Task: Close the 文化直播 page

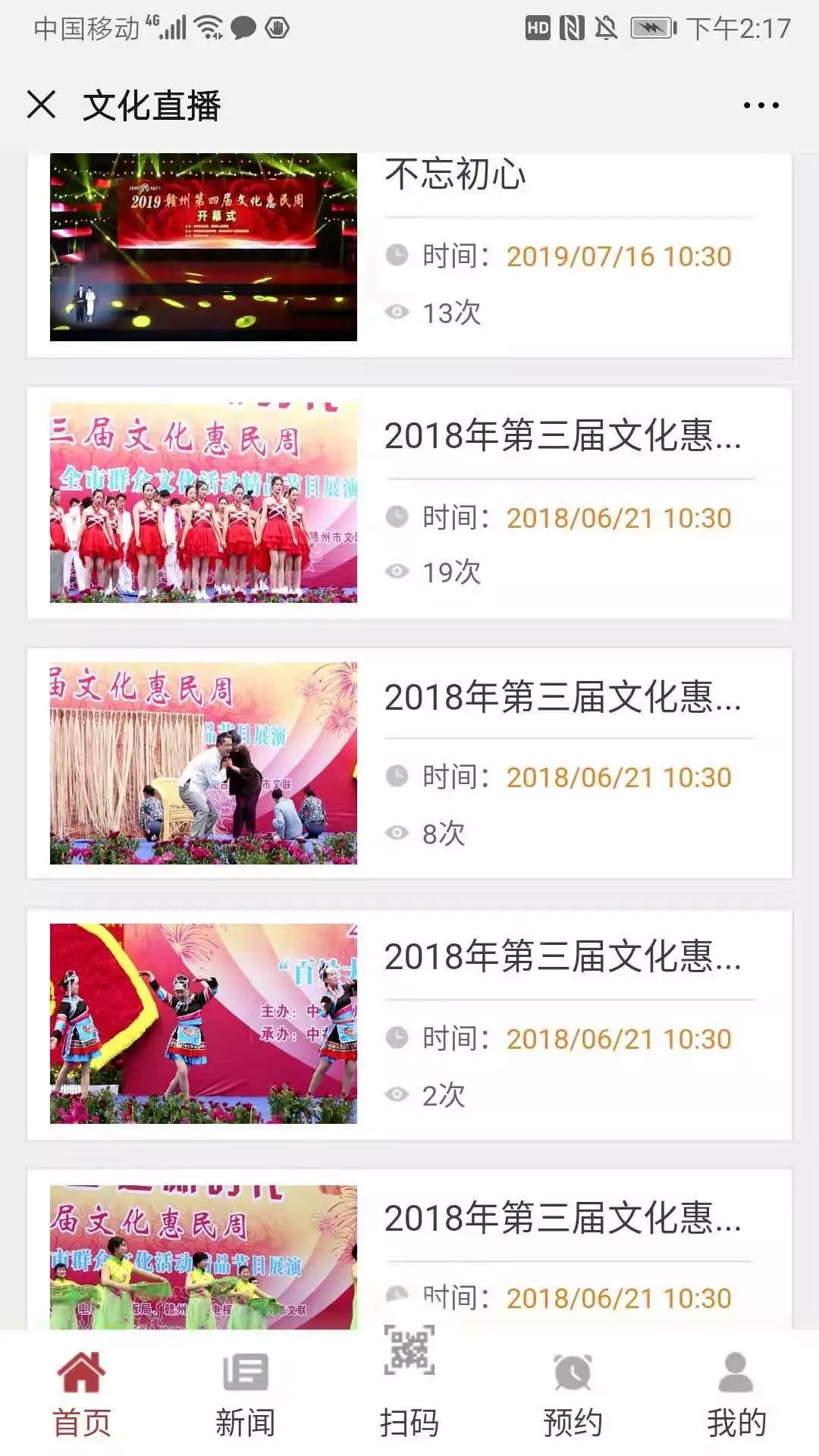Action: click(42, 105)
